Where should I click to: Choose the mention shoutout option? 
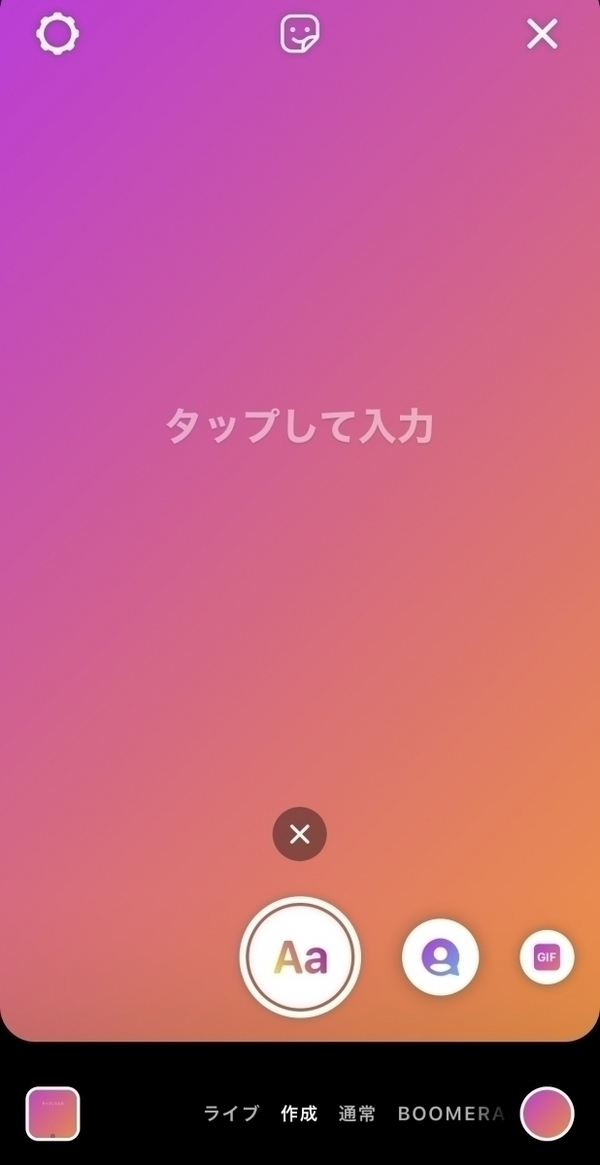coord(440,958)
